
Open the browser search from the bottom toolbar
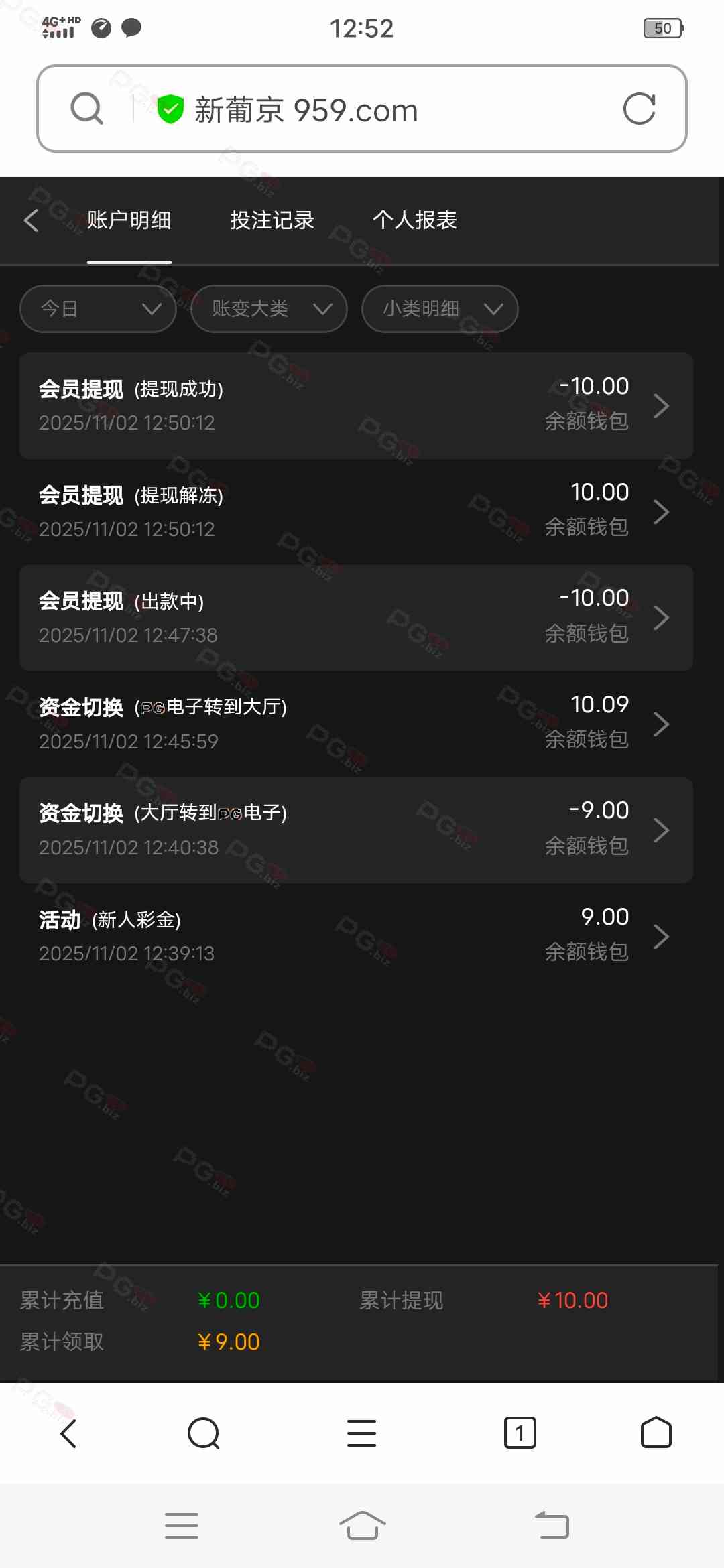[x=204, y=1433]
